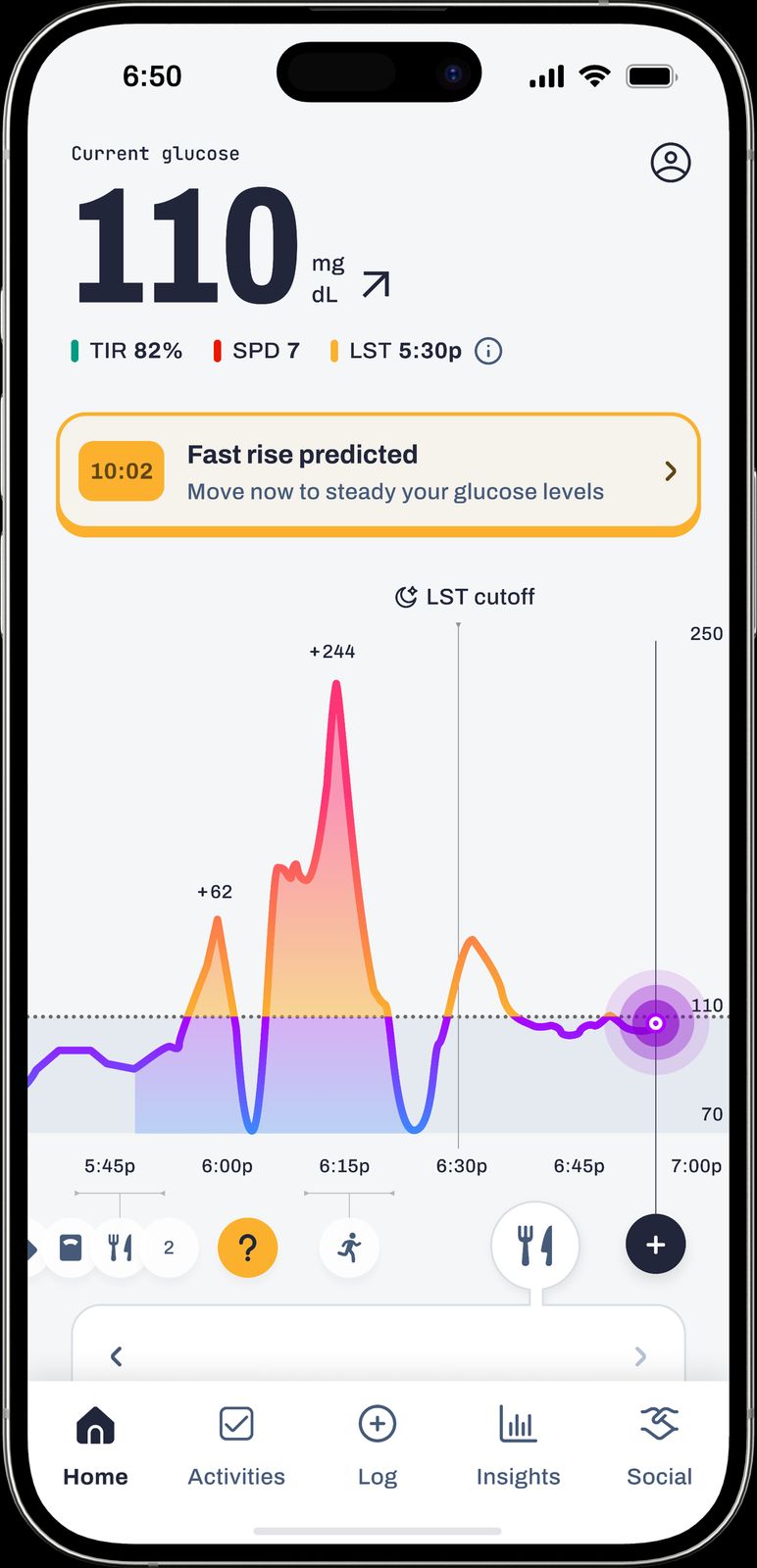Go to the previous event with left chevron
Viewport: 757px width, 1568px height.
117,1356
